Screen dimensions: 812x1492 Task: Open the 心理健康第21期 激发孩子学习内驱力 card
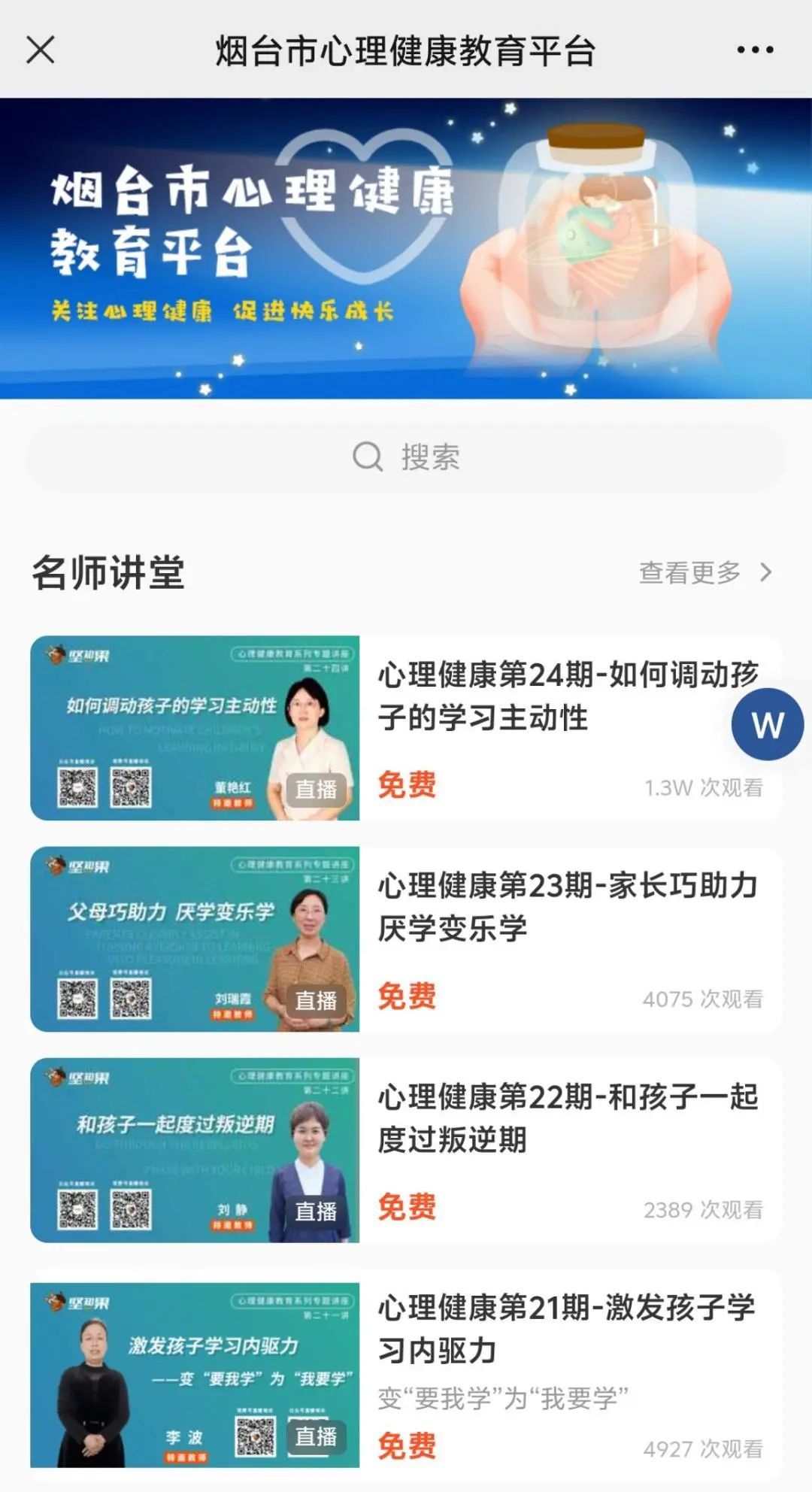406,1375
